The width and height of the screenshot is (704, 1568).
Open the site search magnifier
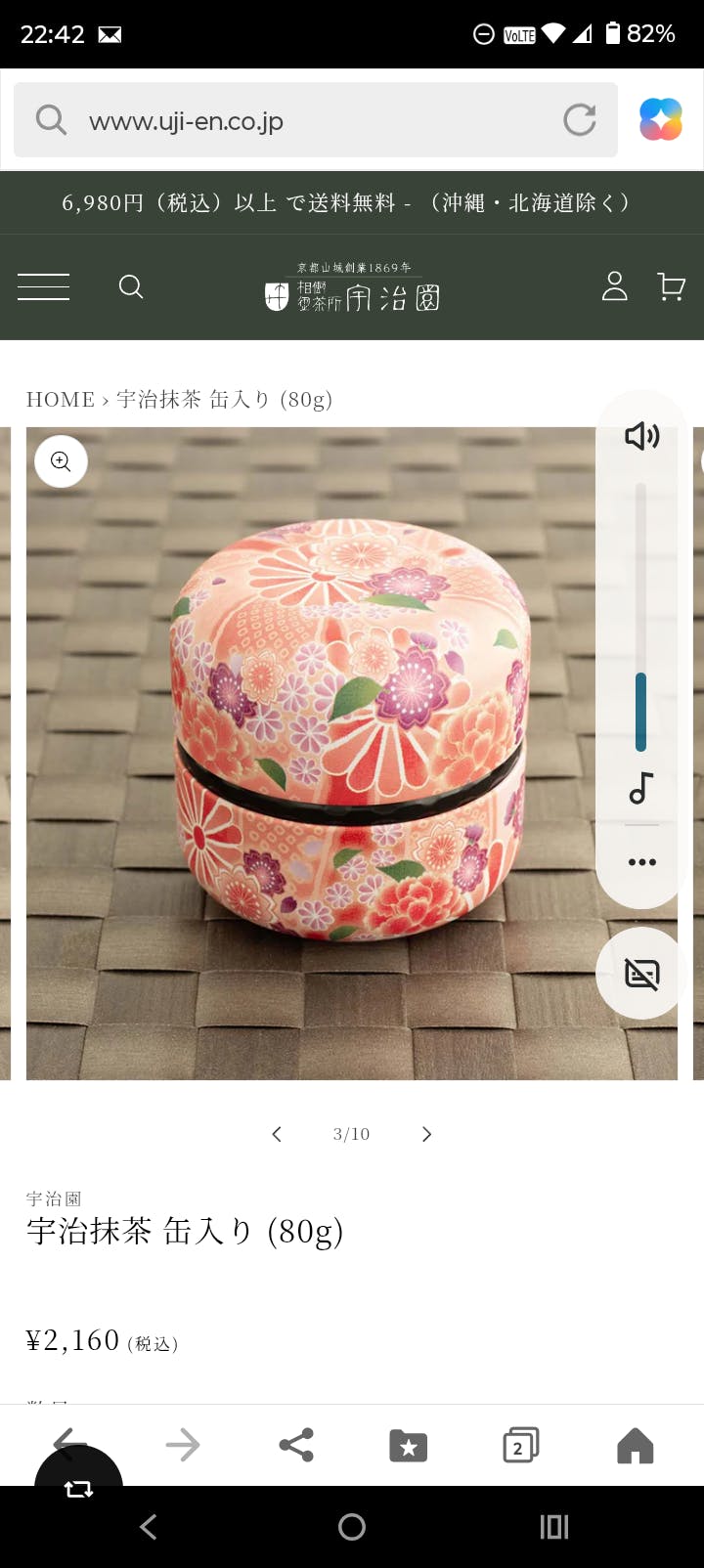pyautogui.click(x=131, y=286)
